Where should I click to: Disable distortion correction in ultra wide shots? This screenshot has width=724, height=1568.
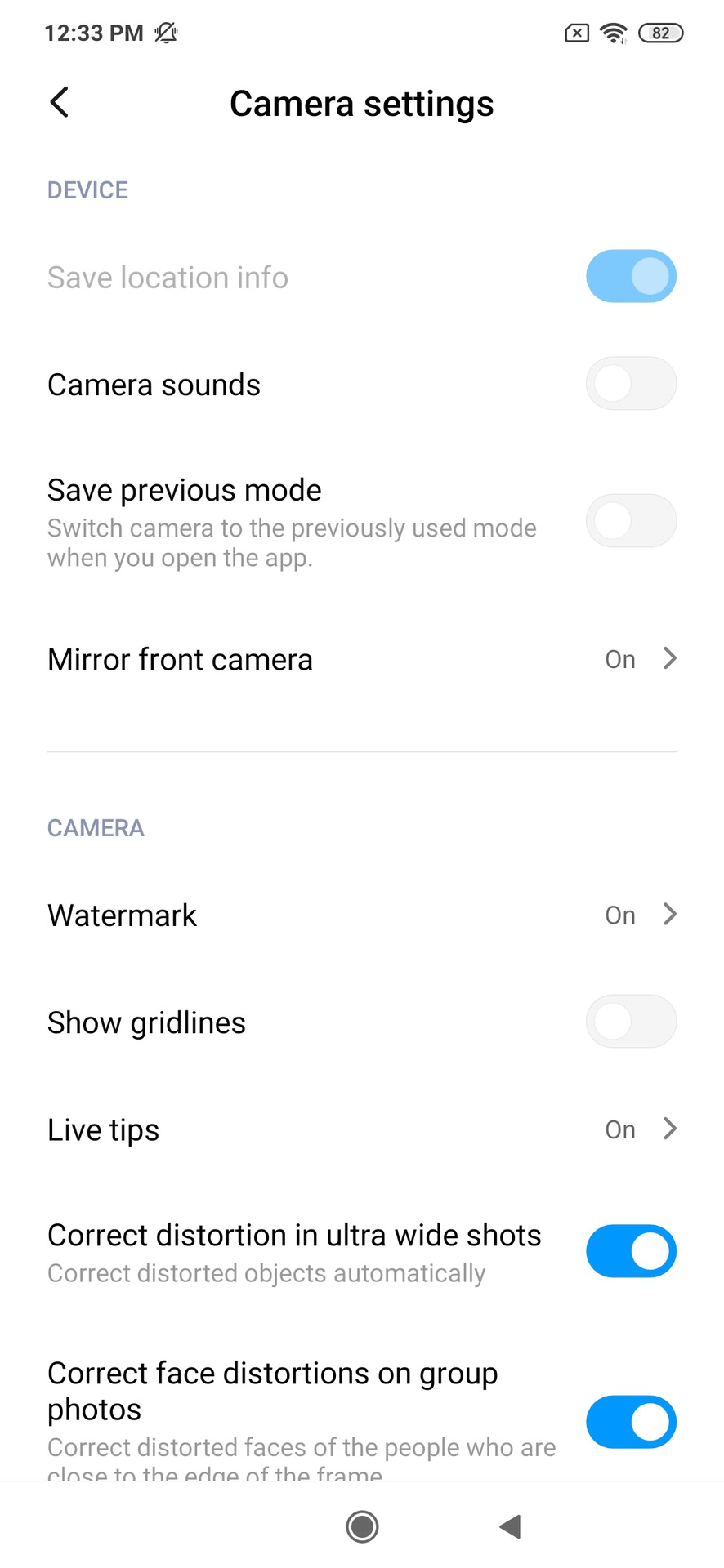(630, 1251)
